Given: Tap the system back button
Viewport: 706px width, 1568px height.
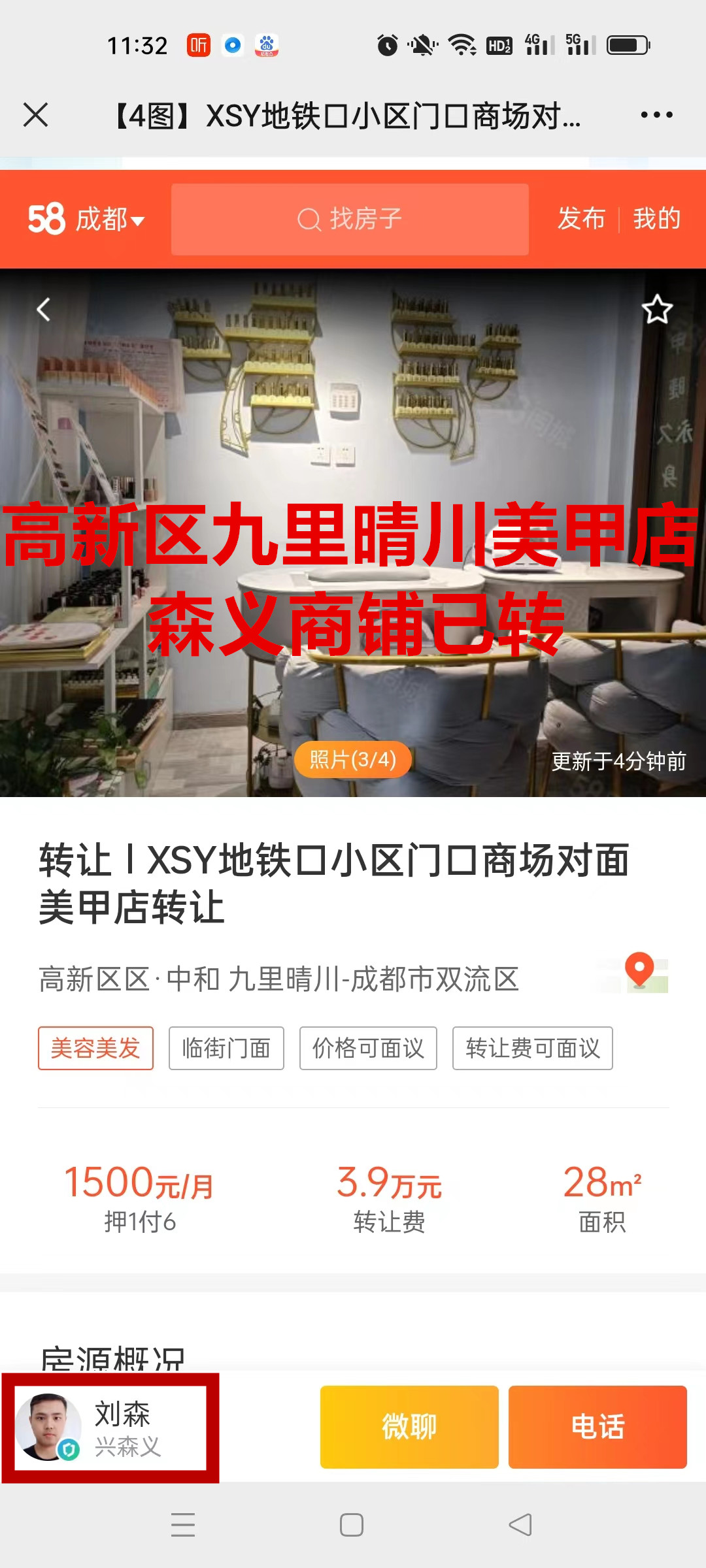Looking at the screenshot, I should coord(520,1525).
